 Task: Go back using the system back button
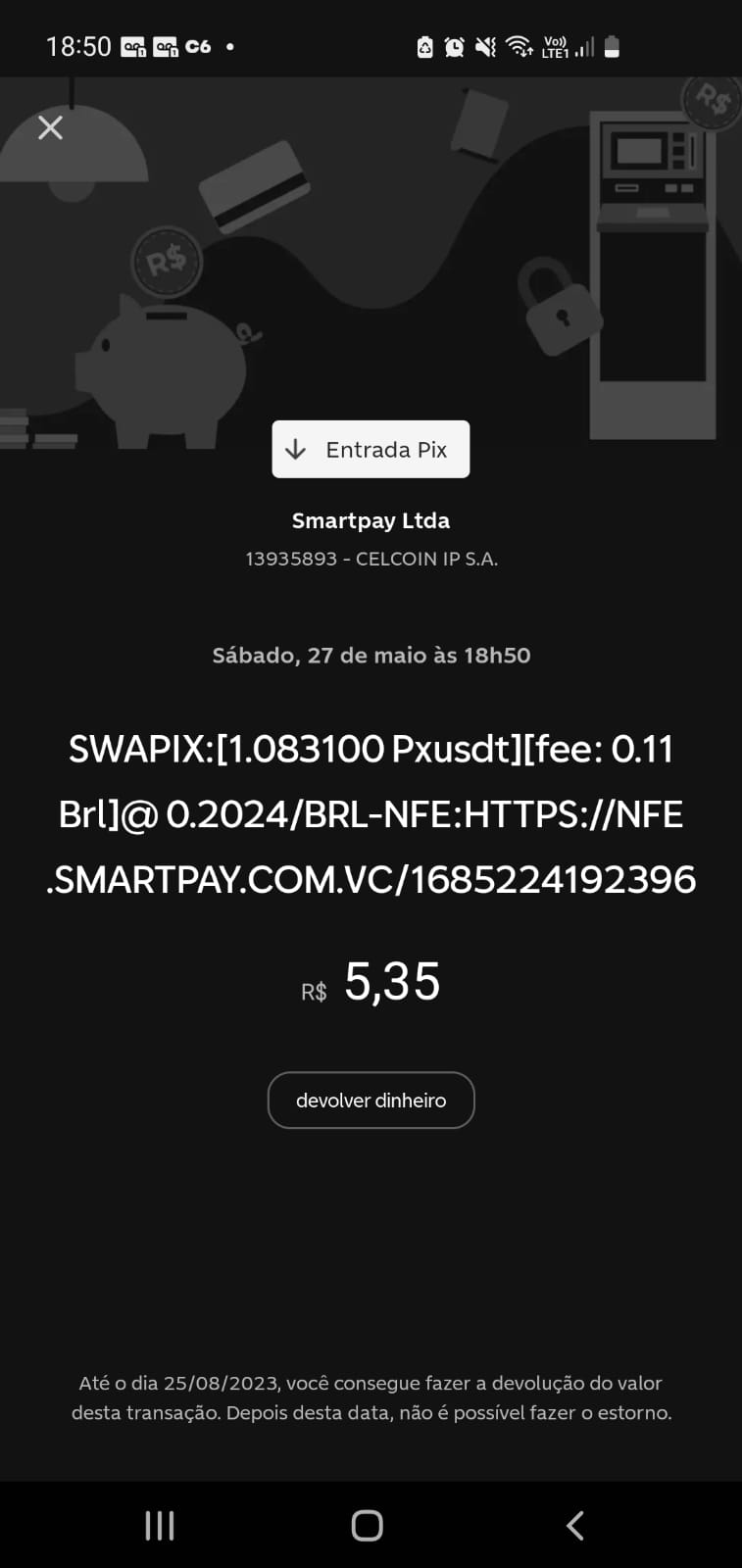click(575, 1525)
